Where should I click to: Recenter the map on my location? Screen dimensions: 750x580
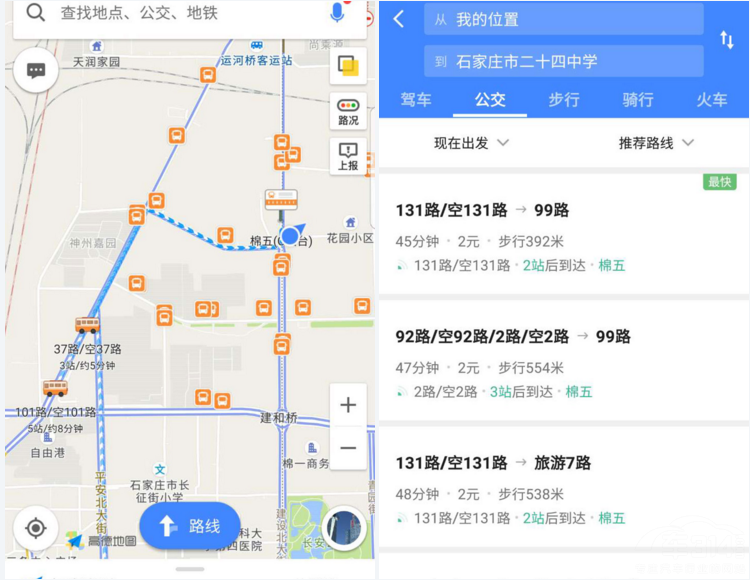(x=36, y=527)
